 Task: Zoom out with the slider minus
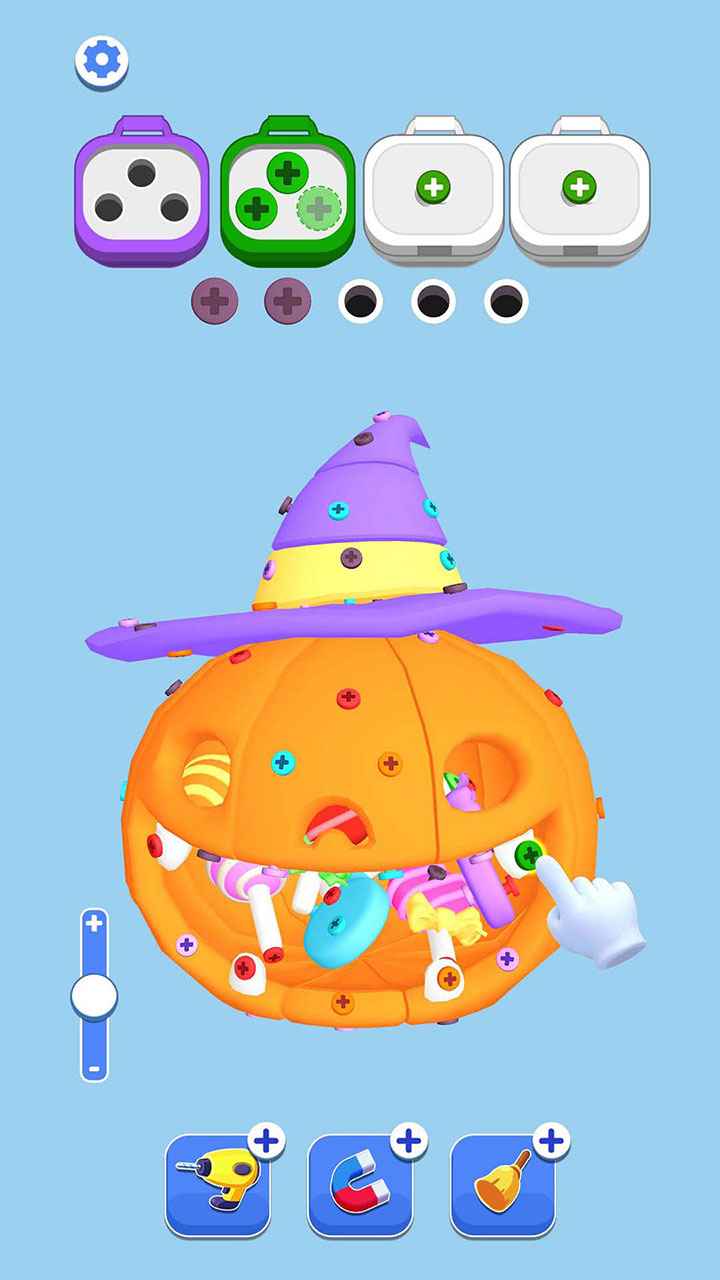tap(94, 1068)
